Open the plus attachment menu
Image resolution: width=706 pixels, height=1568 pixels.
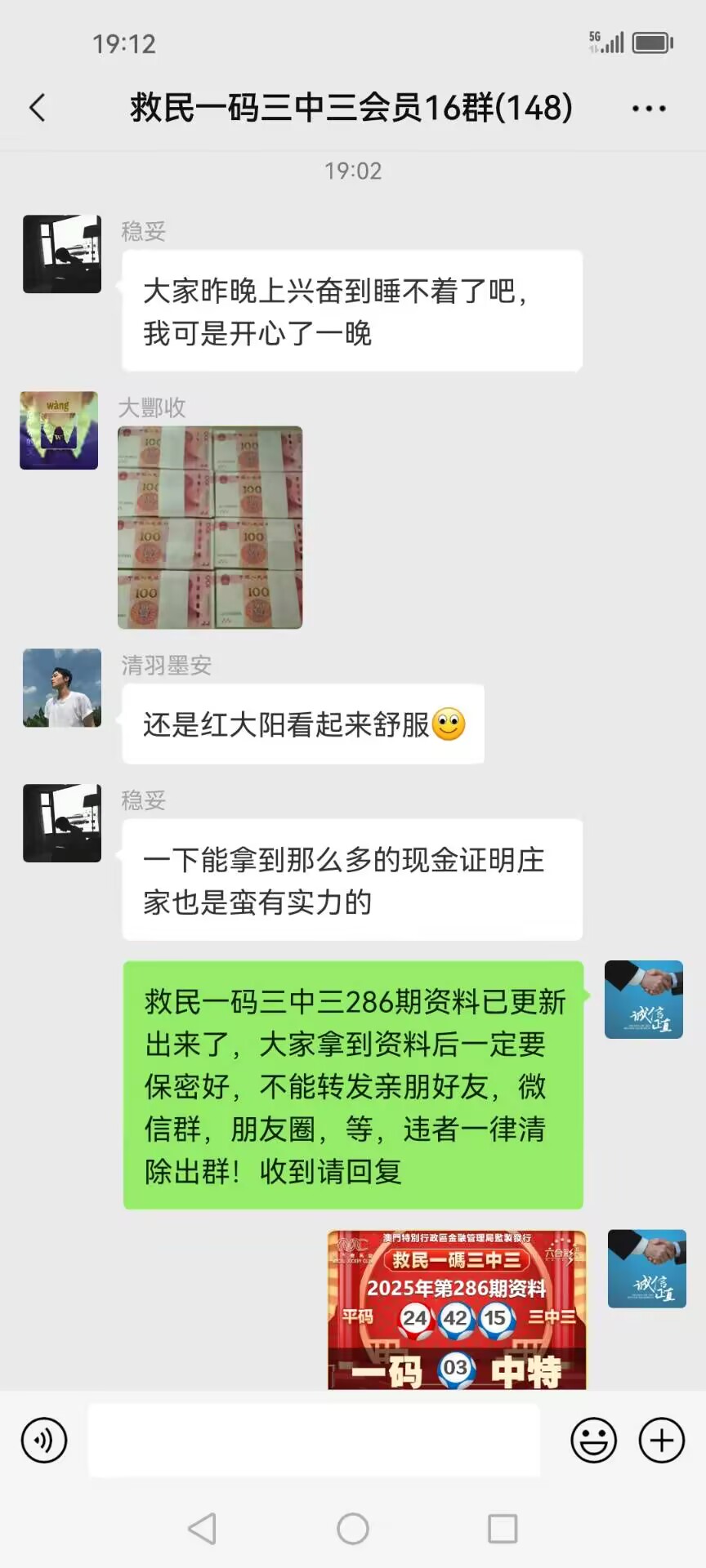[661, 1440]
